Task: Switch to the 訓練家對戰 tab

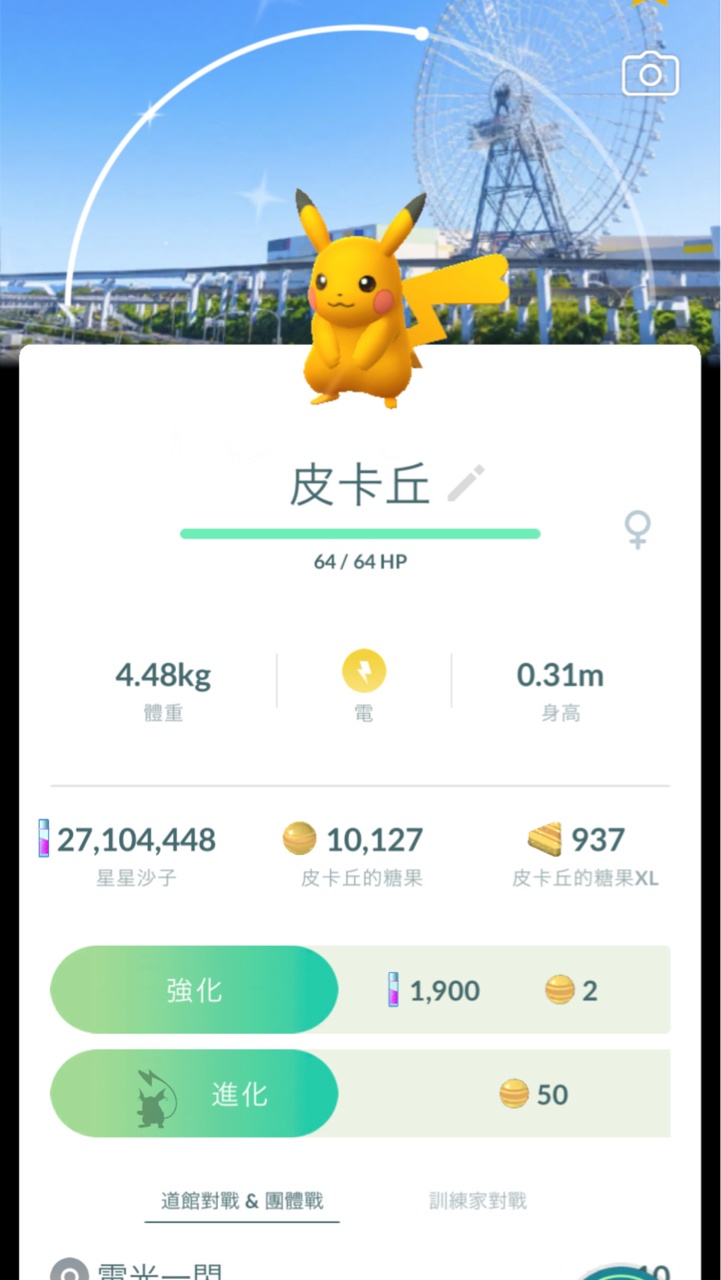Action: [478, 1200]
